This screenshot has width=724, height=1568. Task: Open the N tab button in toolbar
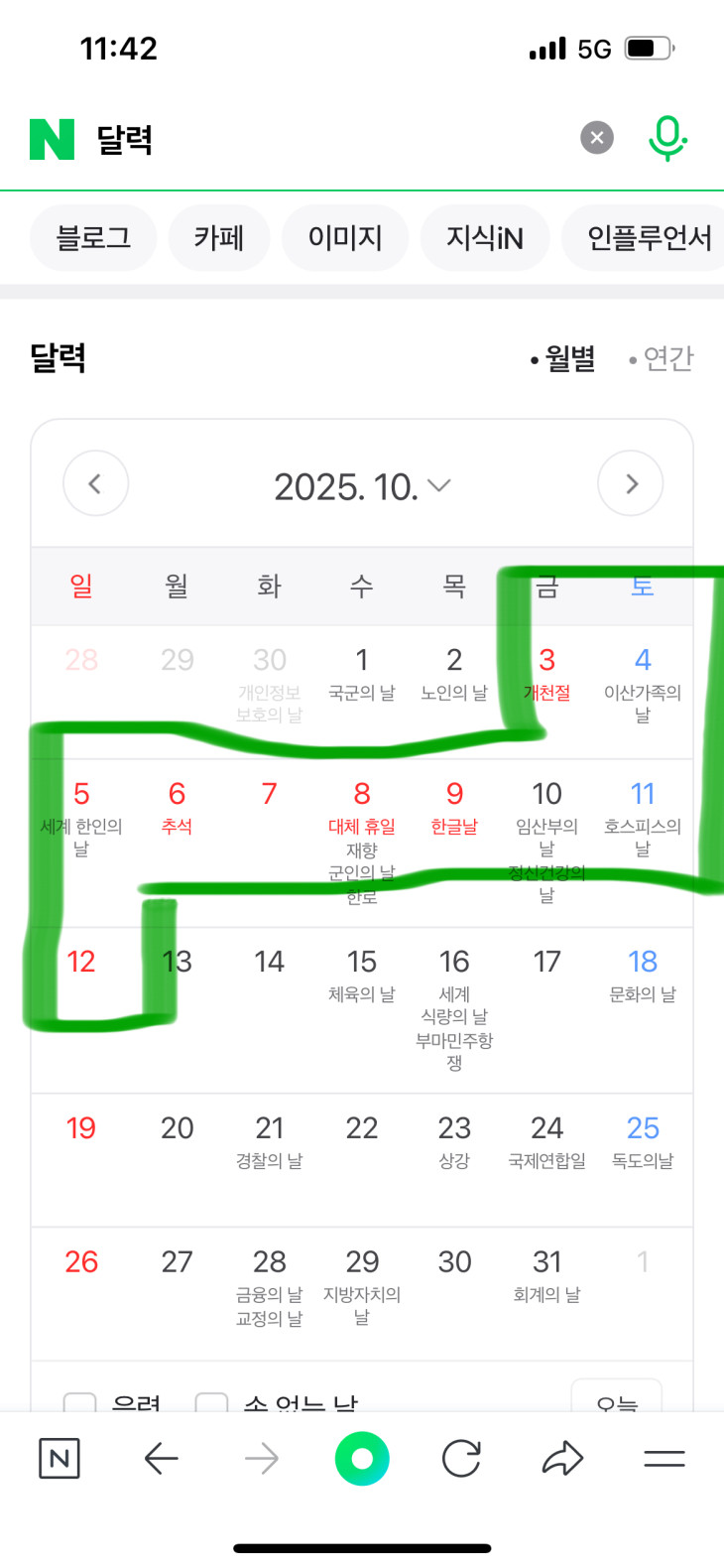60,1458
